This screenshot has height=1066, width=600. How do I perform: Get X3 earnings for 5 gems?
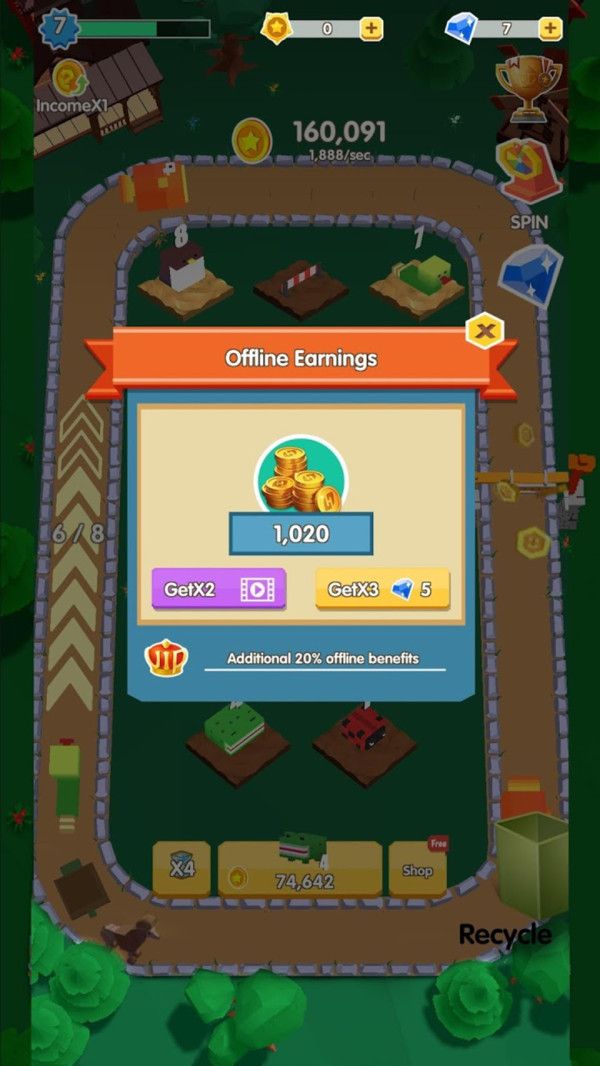coord(382,589)
